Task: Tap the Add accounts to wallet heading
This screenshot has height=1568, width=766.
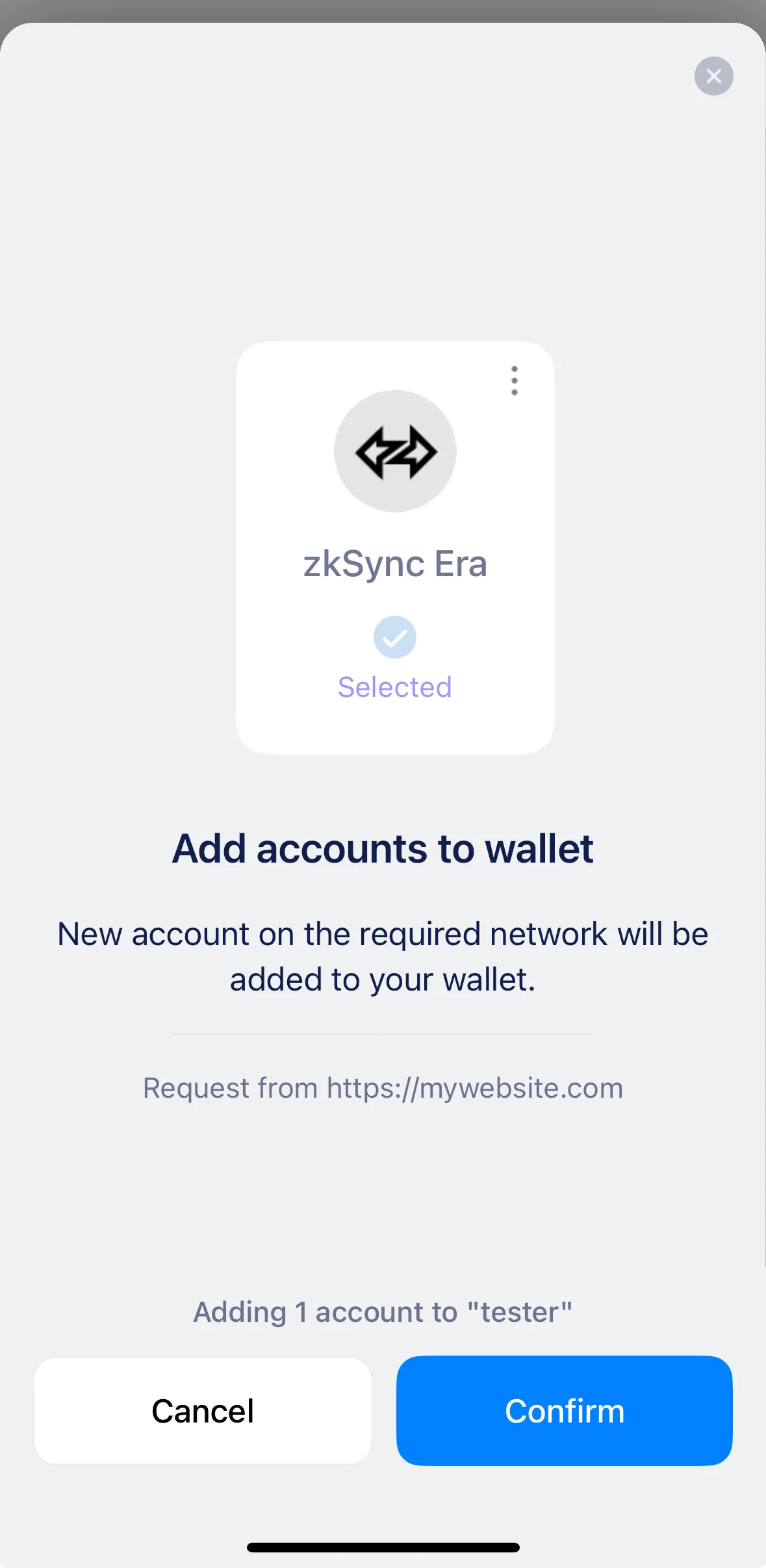Action: coord(382,848)
